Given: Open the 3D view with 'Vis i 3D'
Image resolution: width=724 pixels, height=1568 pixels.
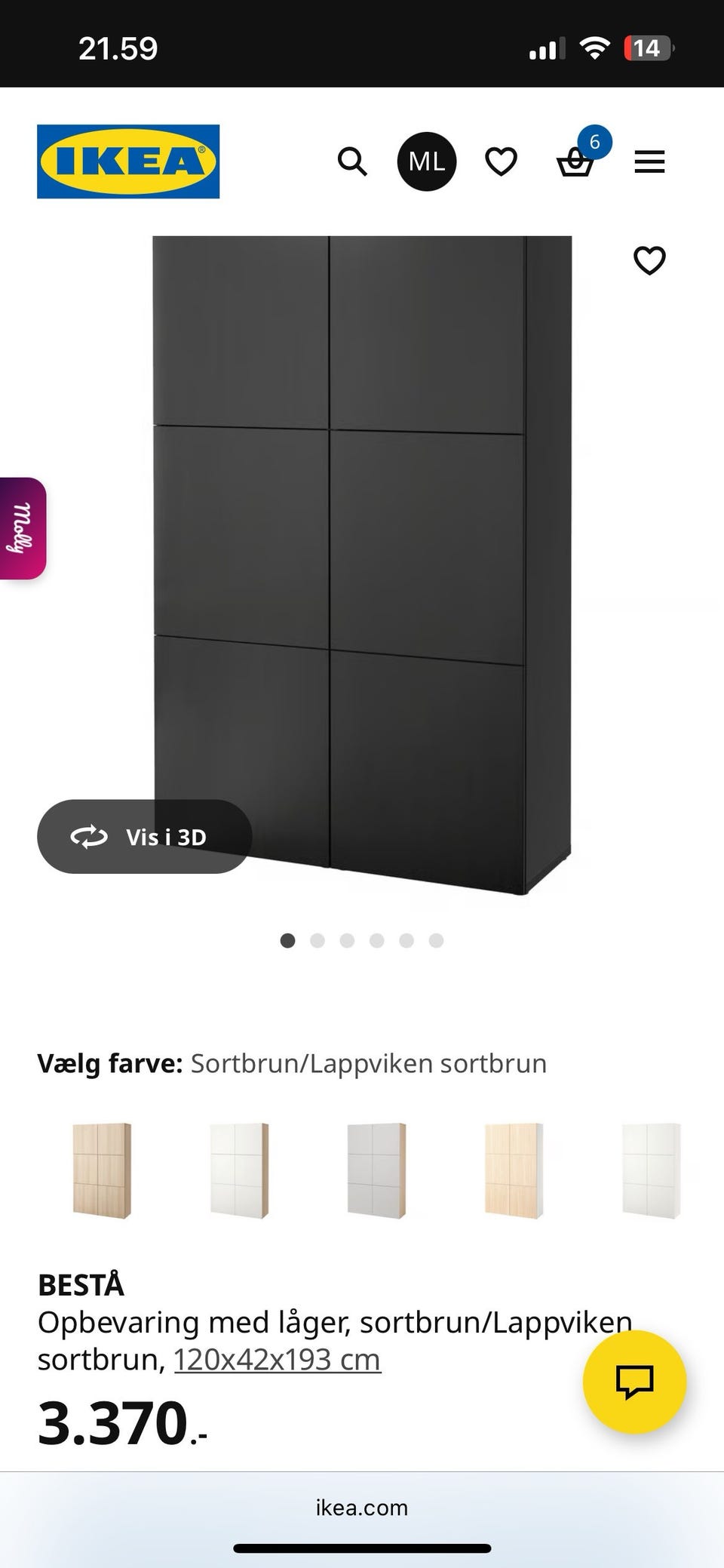Looking at the screenshot, I should [x=144, y=836].
